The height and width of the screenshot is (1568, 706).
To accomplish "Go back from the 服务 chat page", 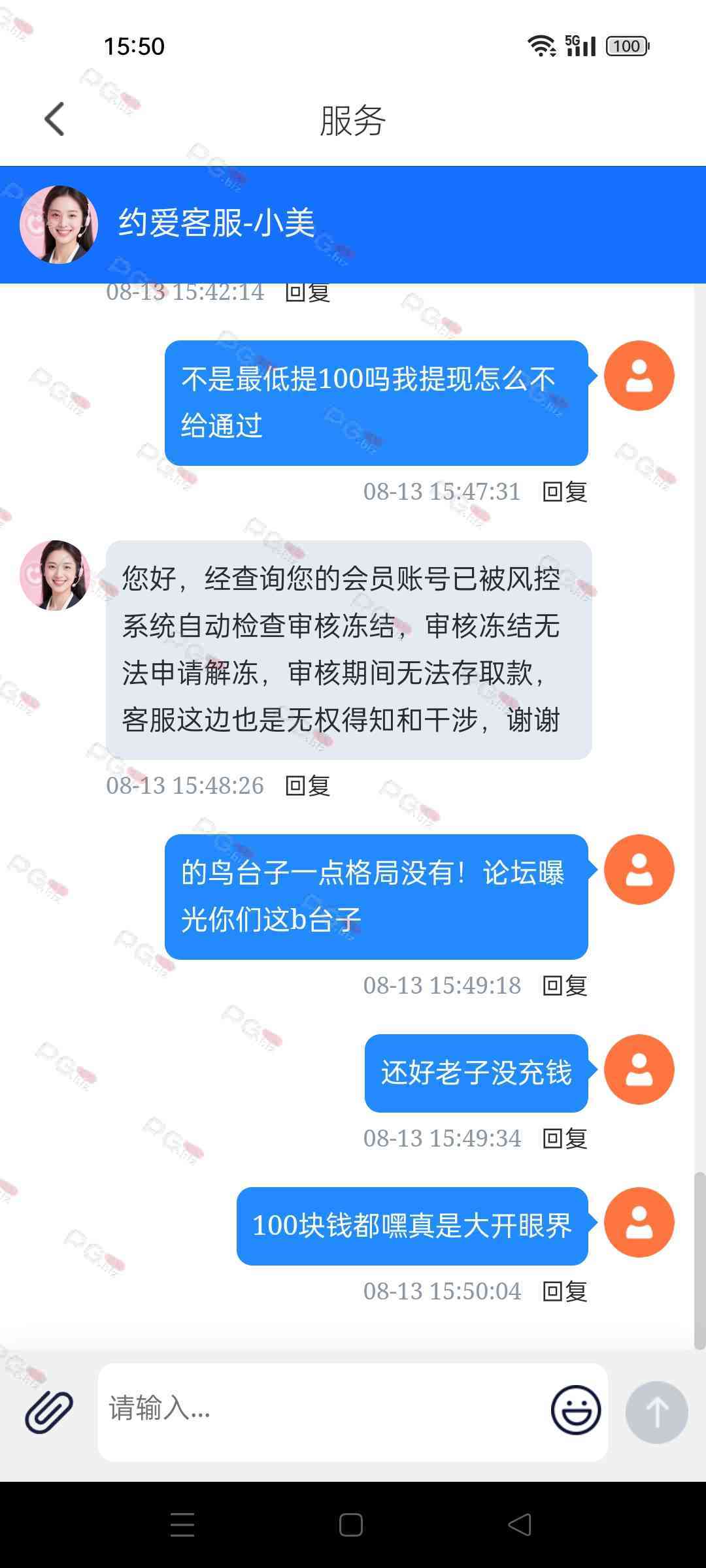I will coord(54,120).
